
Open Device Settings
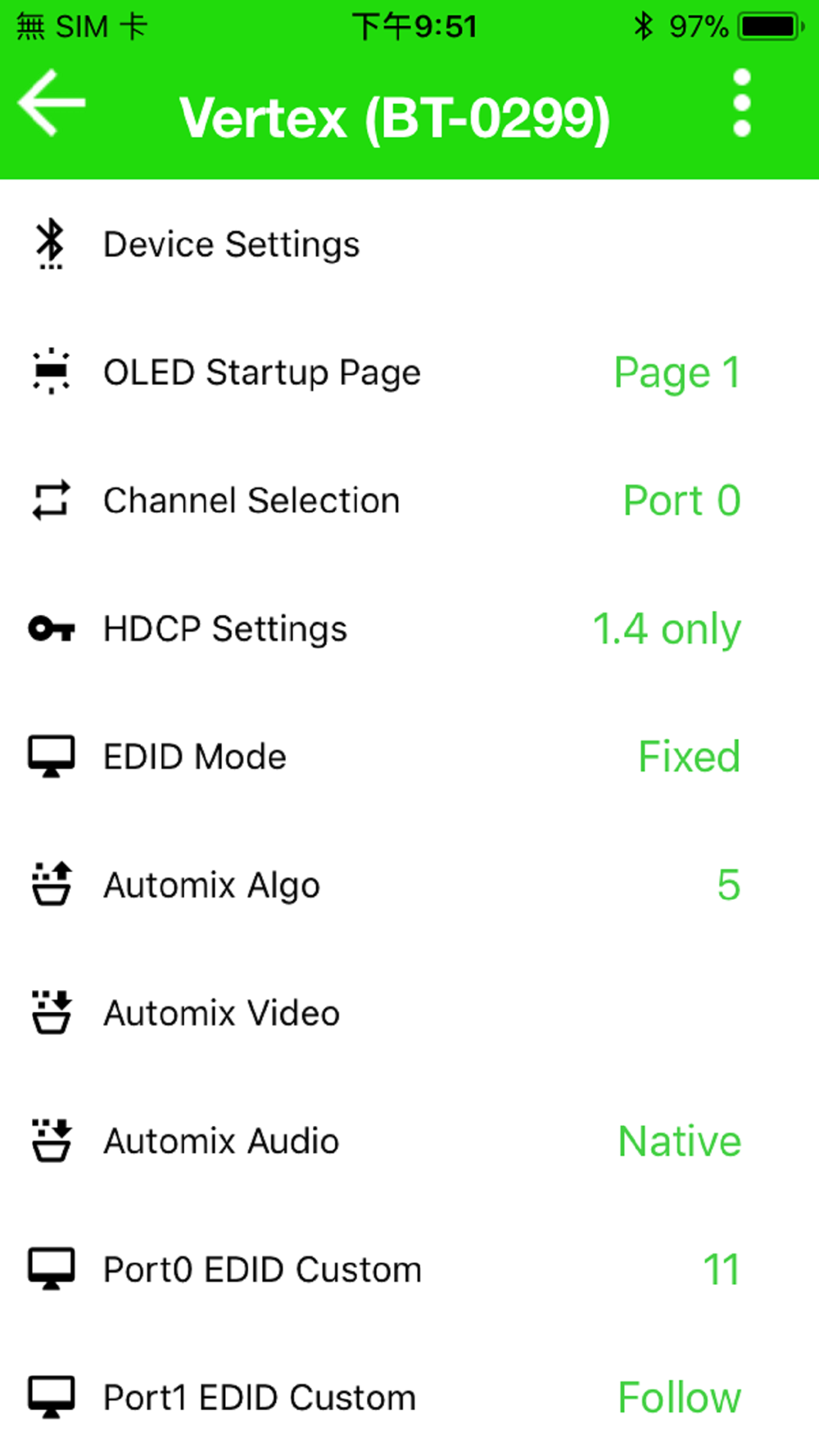[x=409, y=244]
